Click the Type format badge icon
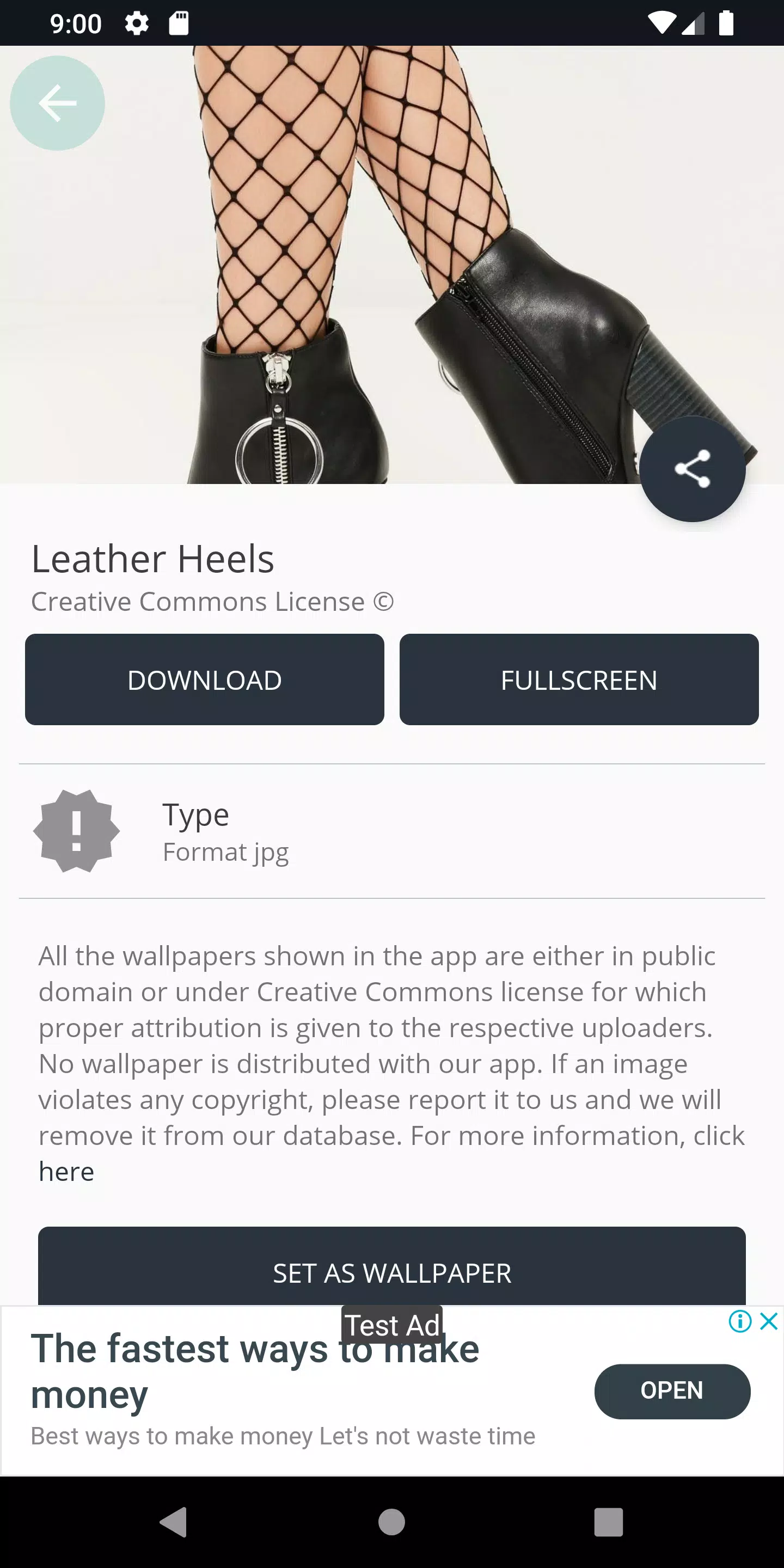Screen dimensions: 784x1568 (x=77, y=832)
